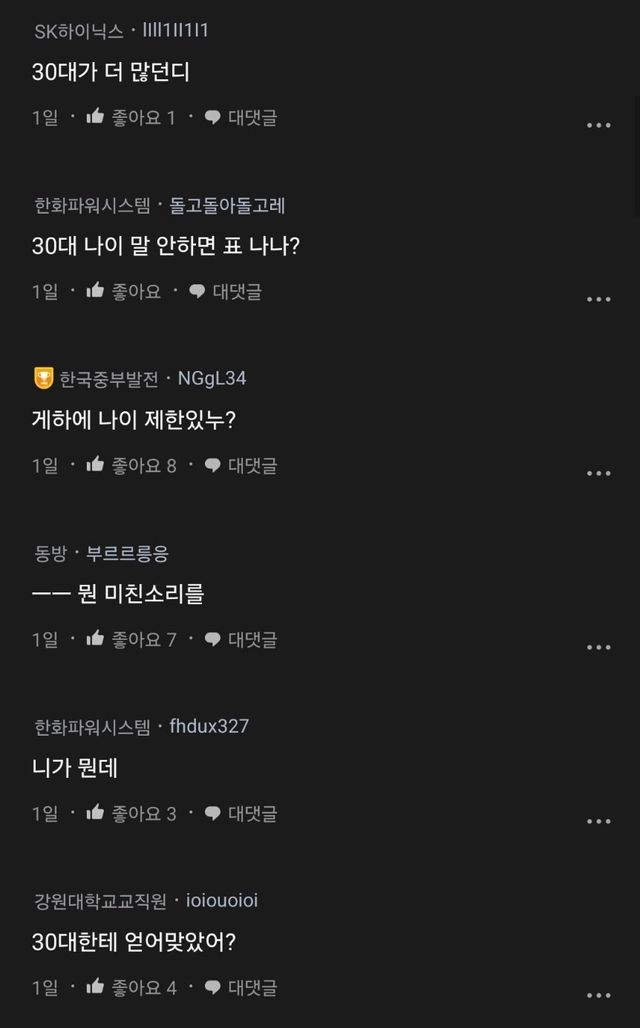Open the overflow menu on fhdux327's comment
This screenshot has height=1028, width=640.
[x=599, y=821]
